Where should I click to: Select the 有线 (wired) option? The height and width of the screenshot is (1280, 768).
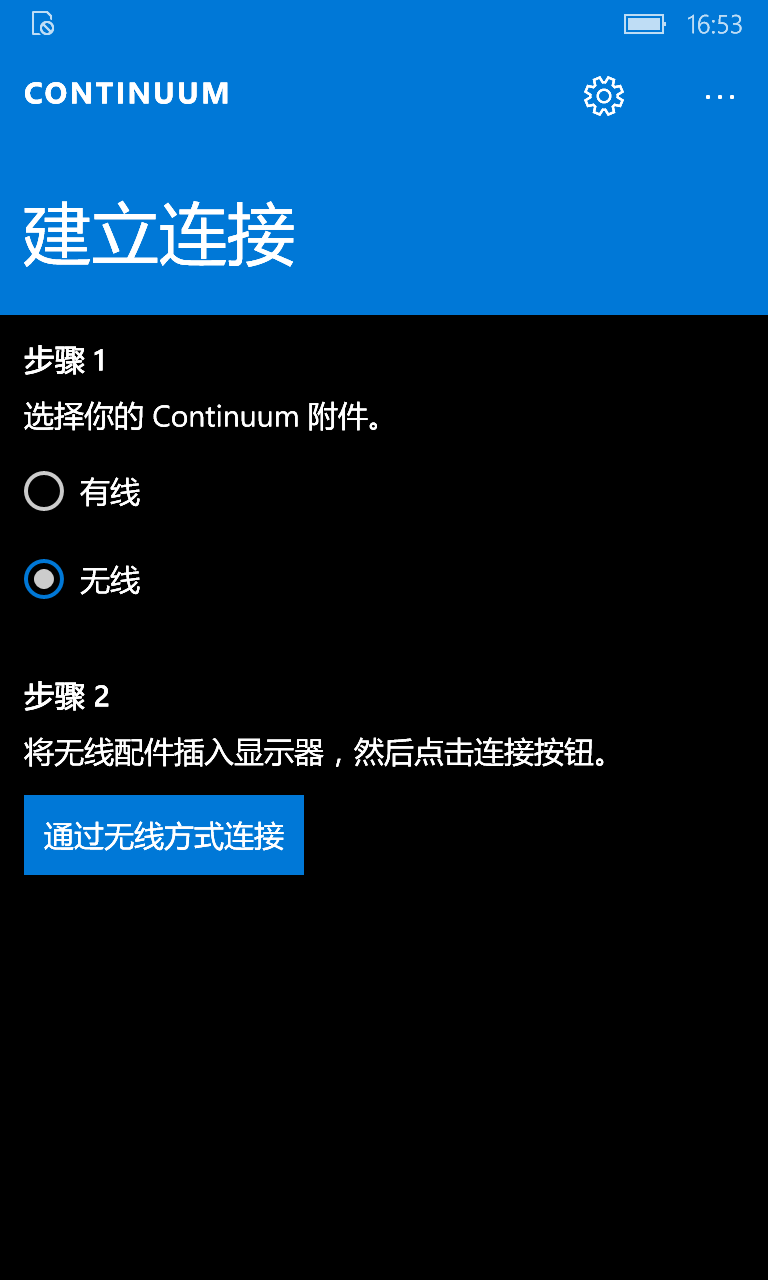(x=82, y=492)
